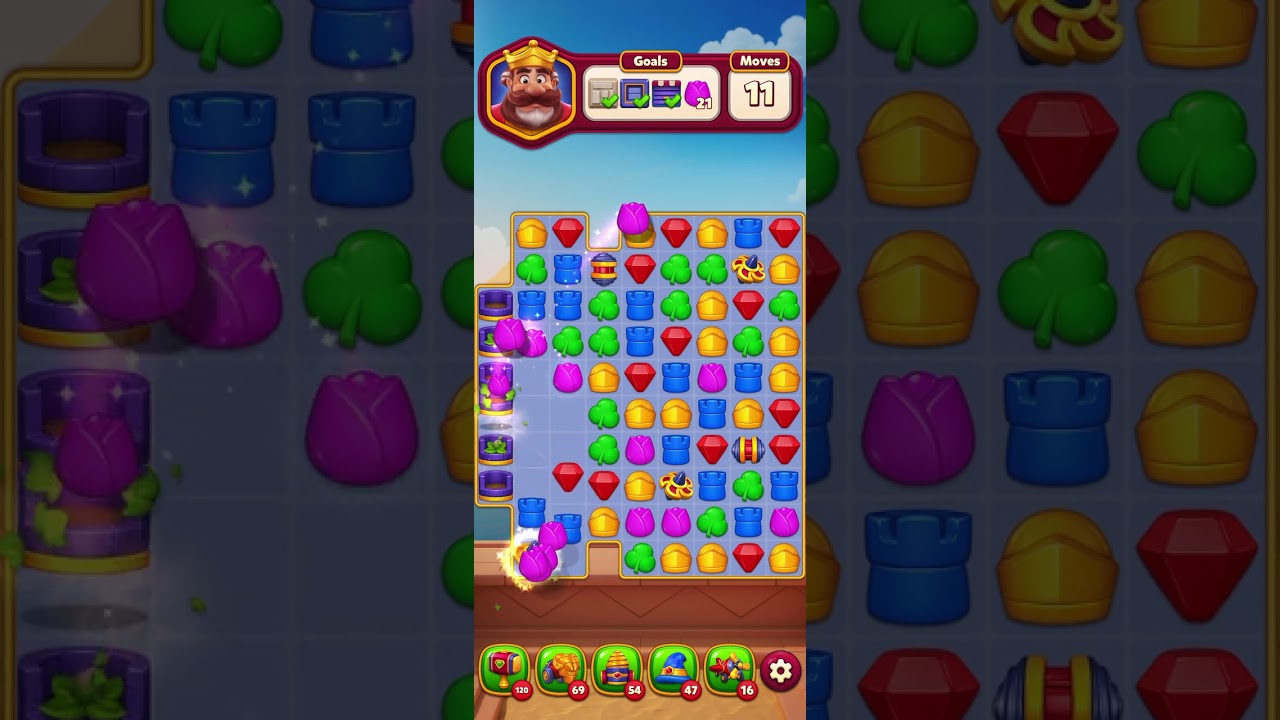Screen dimensions: 1280x720
Task: Open the settings gear
Action: [780, 671]
